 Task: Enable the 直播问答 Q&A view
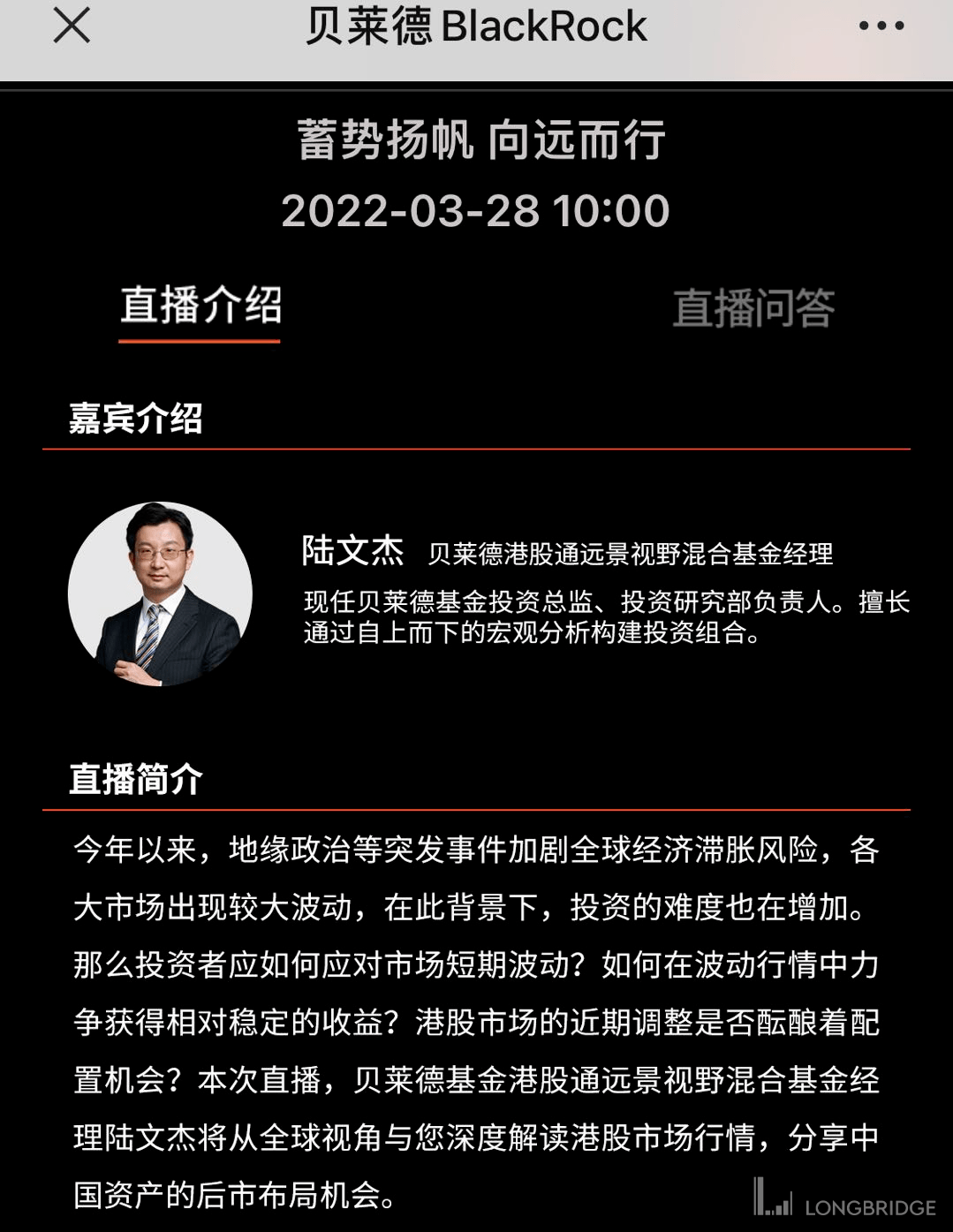click(x=755, y=307)
